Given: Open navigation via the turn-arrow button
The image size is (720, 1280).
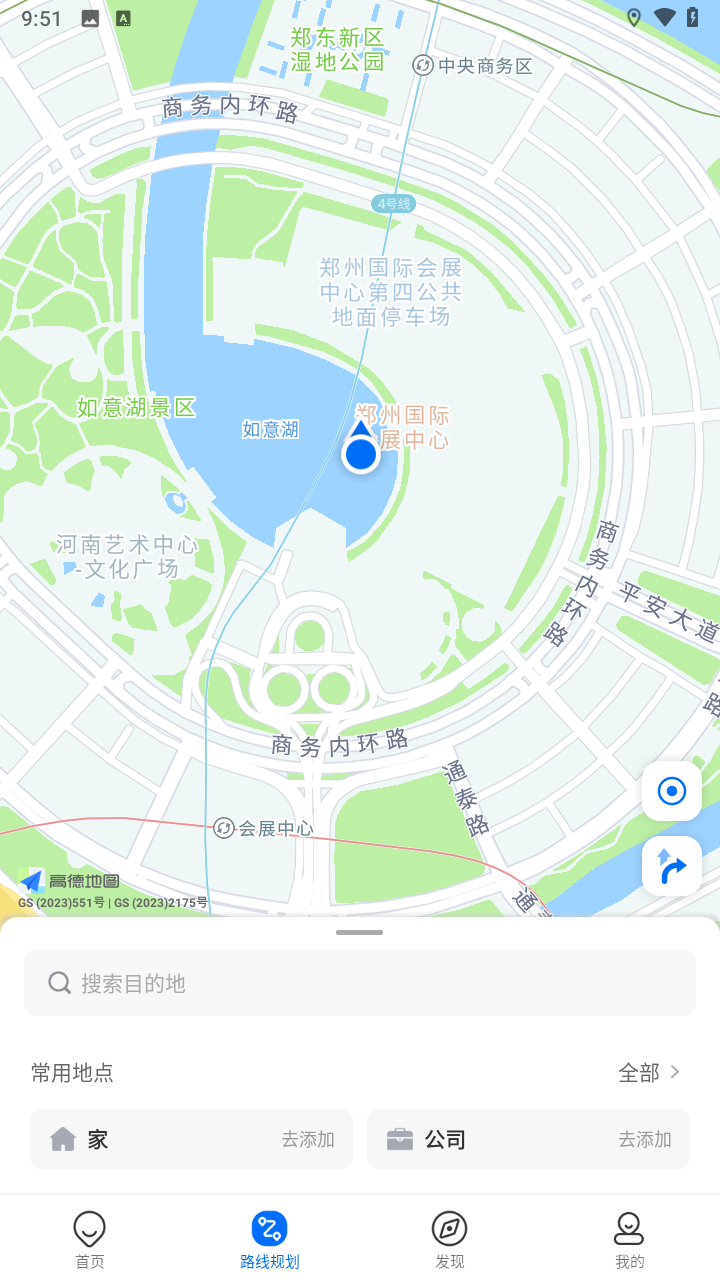Looking at the screenshot, I should (671, 865).
